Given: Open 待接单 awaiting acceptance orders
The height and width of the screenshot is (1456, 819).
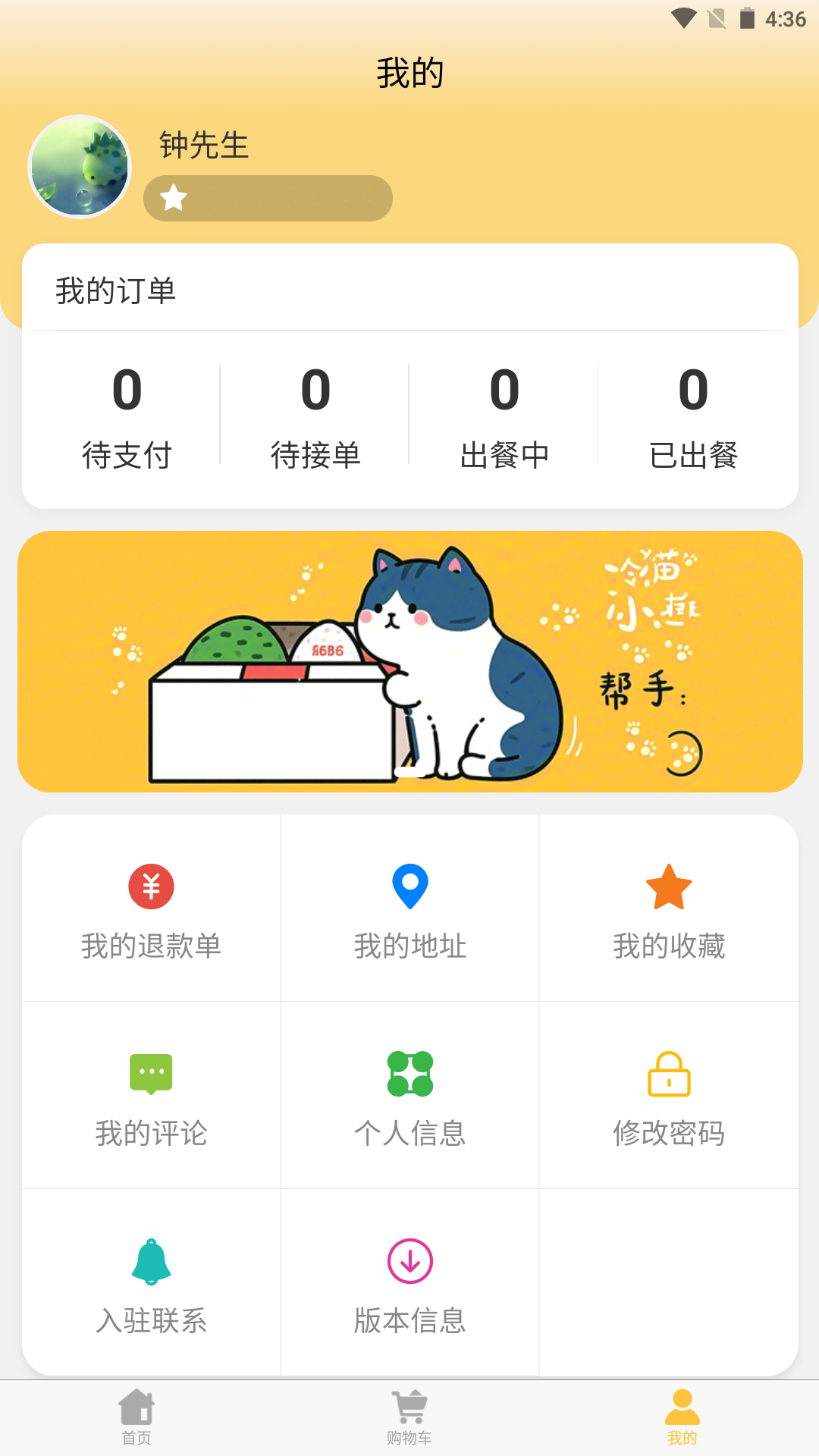Looking at the screenshot, I should pos(316,417).
